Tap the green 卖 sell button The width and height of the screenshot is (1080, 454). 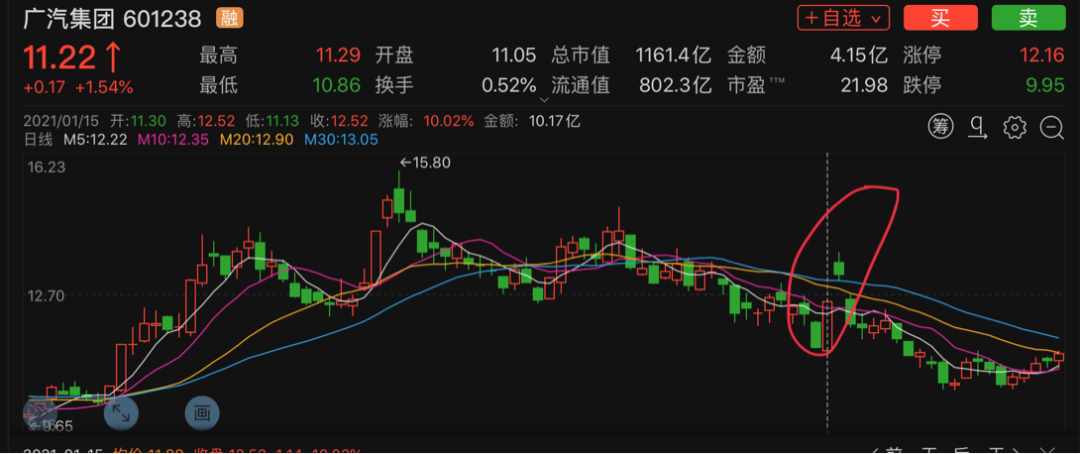click(1028, 17)
